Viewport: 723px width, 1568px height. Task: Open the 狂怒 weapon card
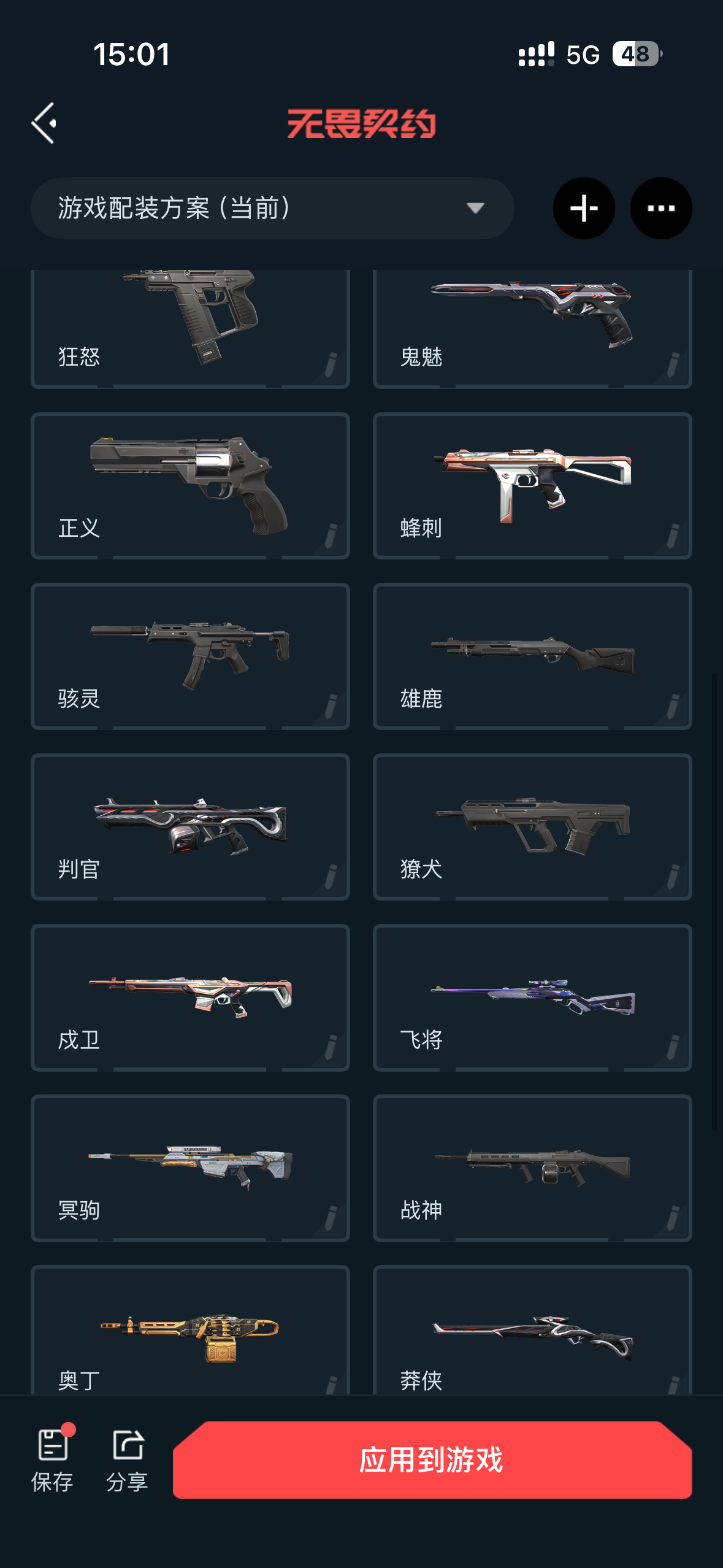[x=190, y=328]
